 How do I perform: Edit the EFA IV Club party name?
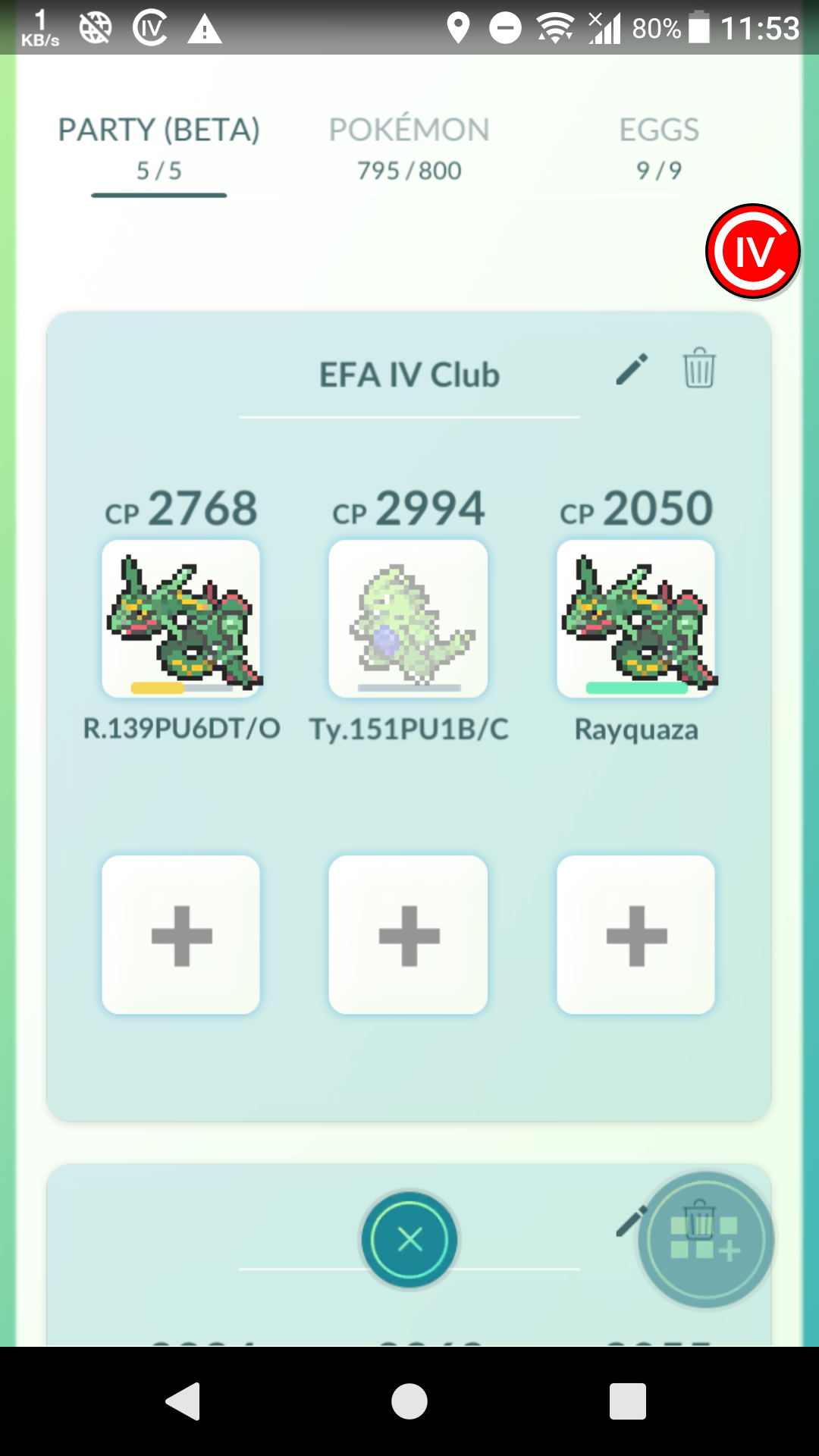coord(631,369)
